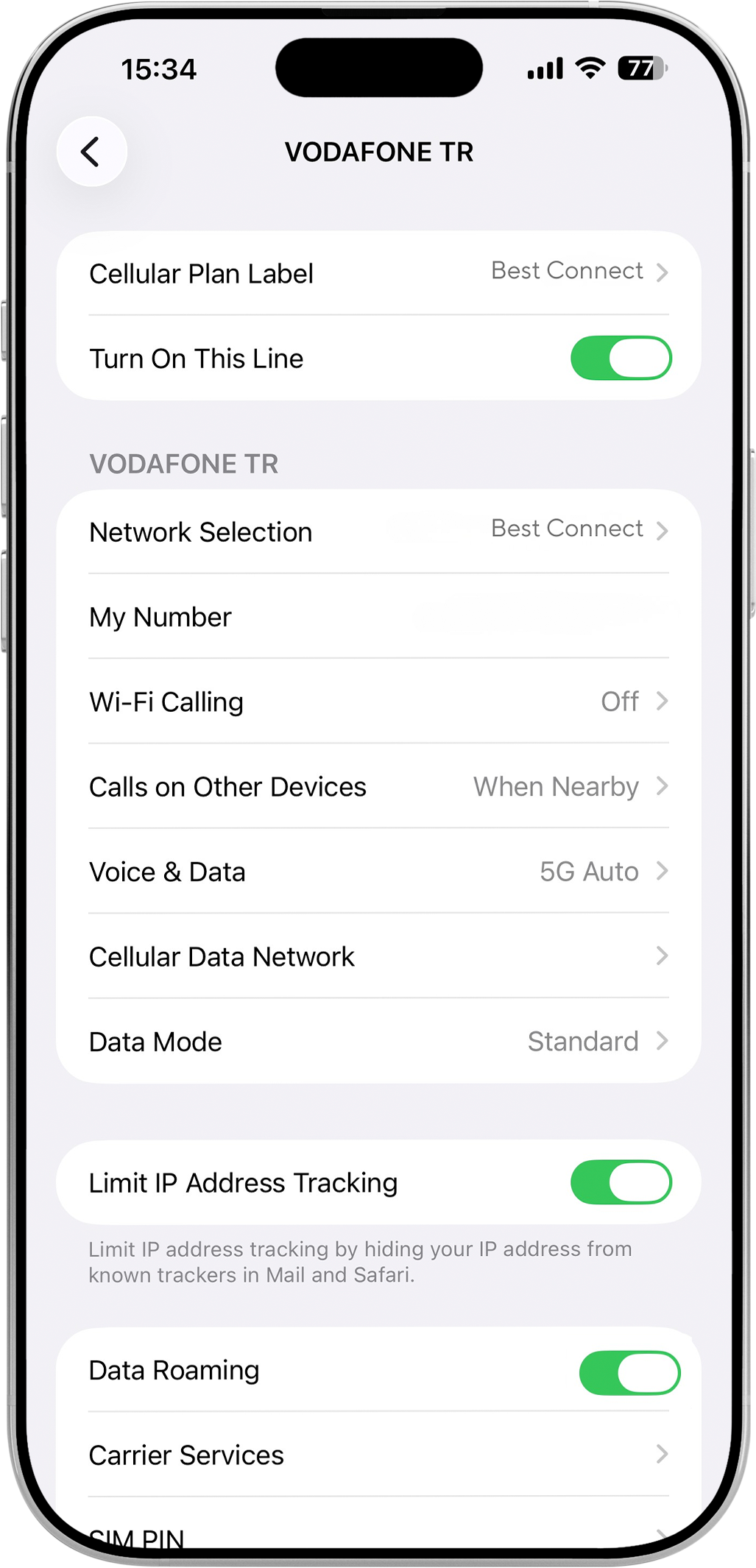Toggle Turn On This Line switch
756x1568 pixels.
621,358
